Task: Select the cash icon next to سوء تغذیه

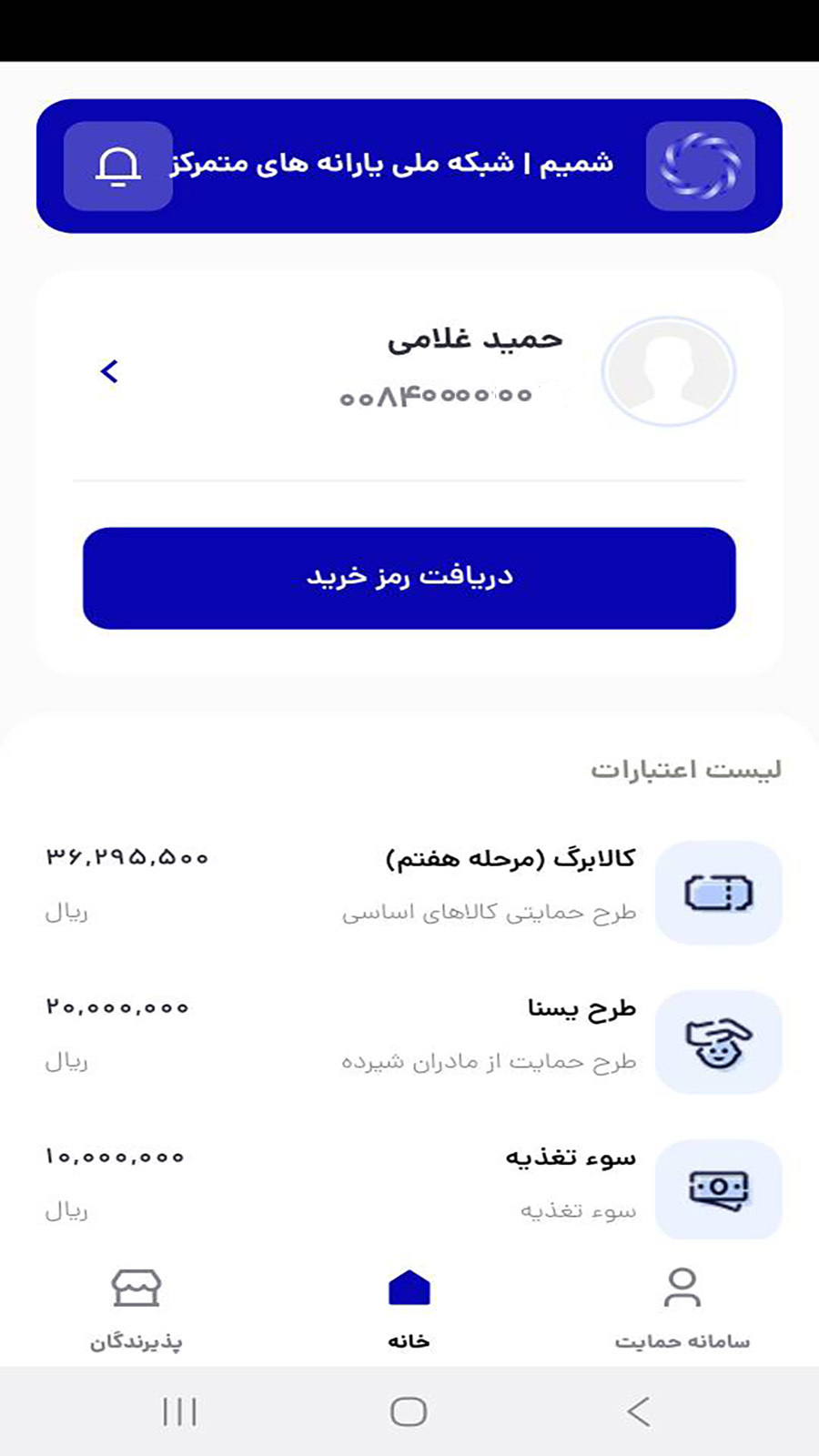Action: pyautogui.click(x=719, y=1188)
